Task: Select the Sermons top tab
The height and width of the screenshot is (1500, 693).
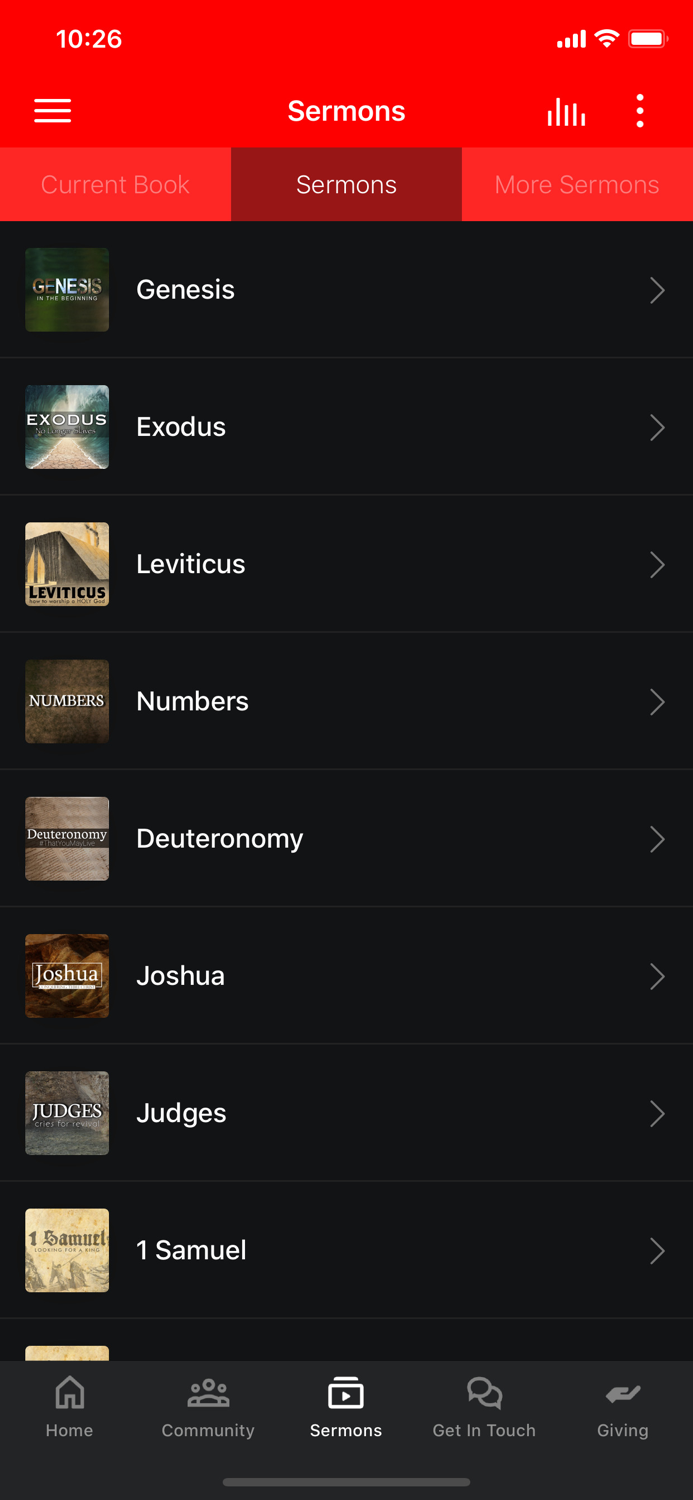Action: click(346, 185)
